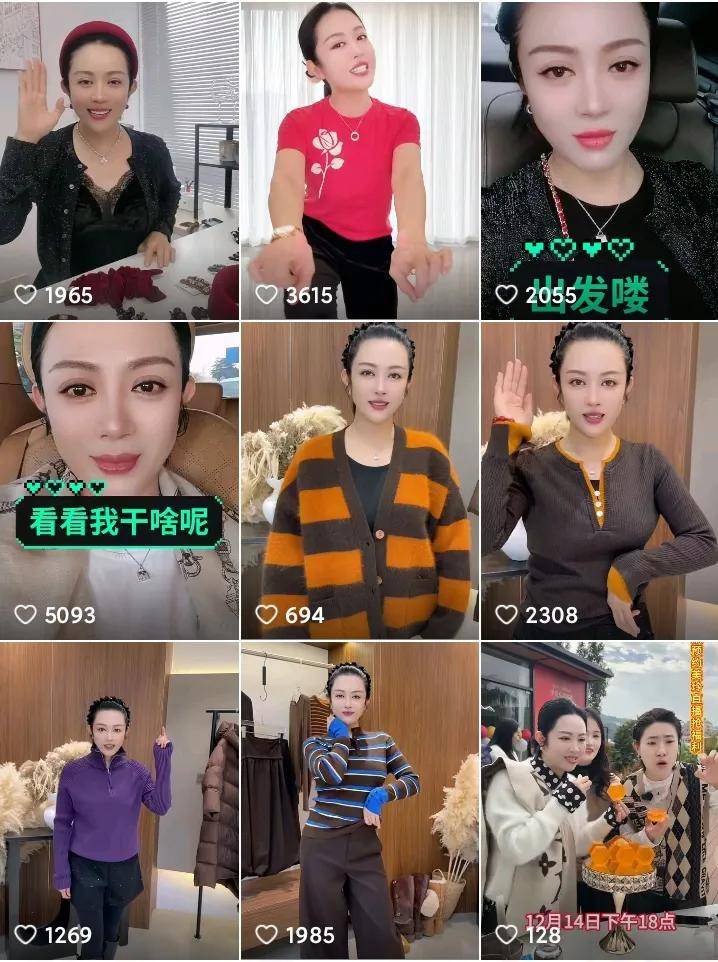Open the blue striped sweater video, 1985 likes
Image resolution: width=718 pixels, height=962 pixels.
tap(359, 800)
